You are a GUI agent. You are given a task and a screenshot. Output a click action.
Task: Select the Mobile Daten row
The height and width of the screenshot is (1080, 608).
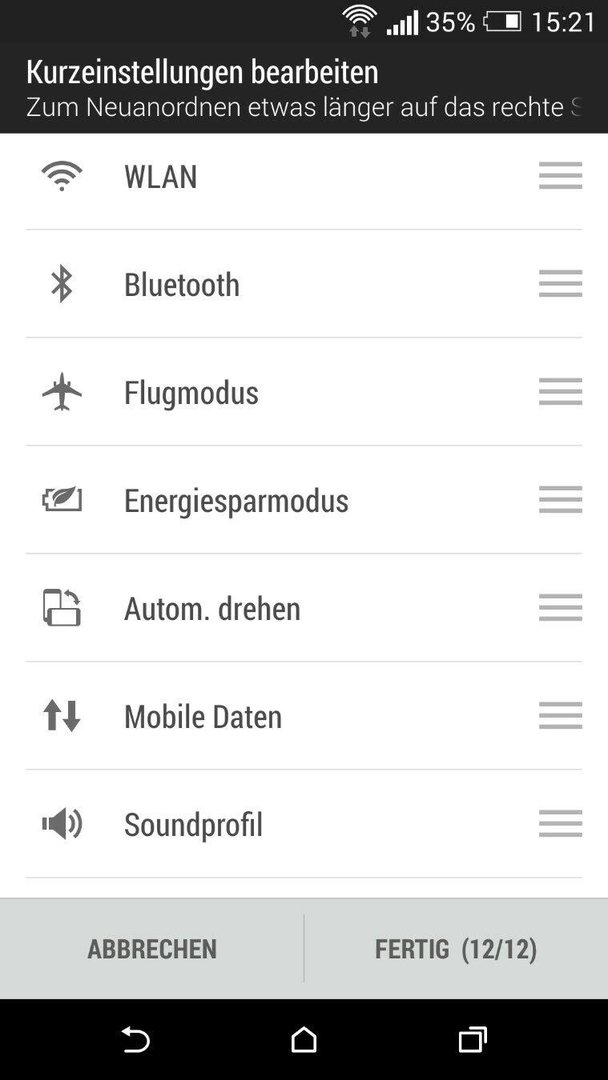[304, 716]
